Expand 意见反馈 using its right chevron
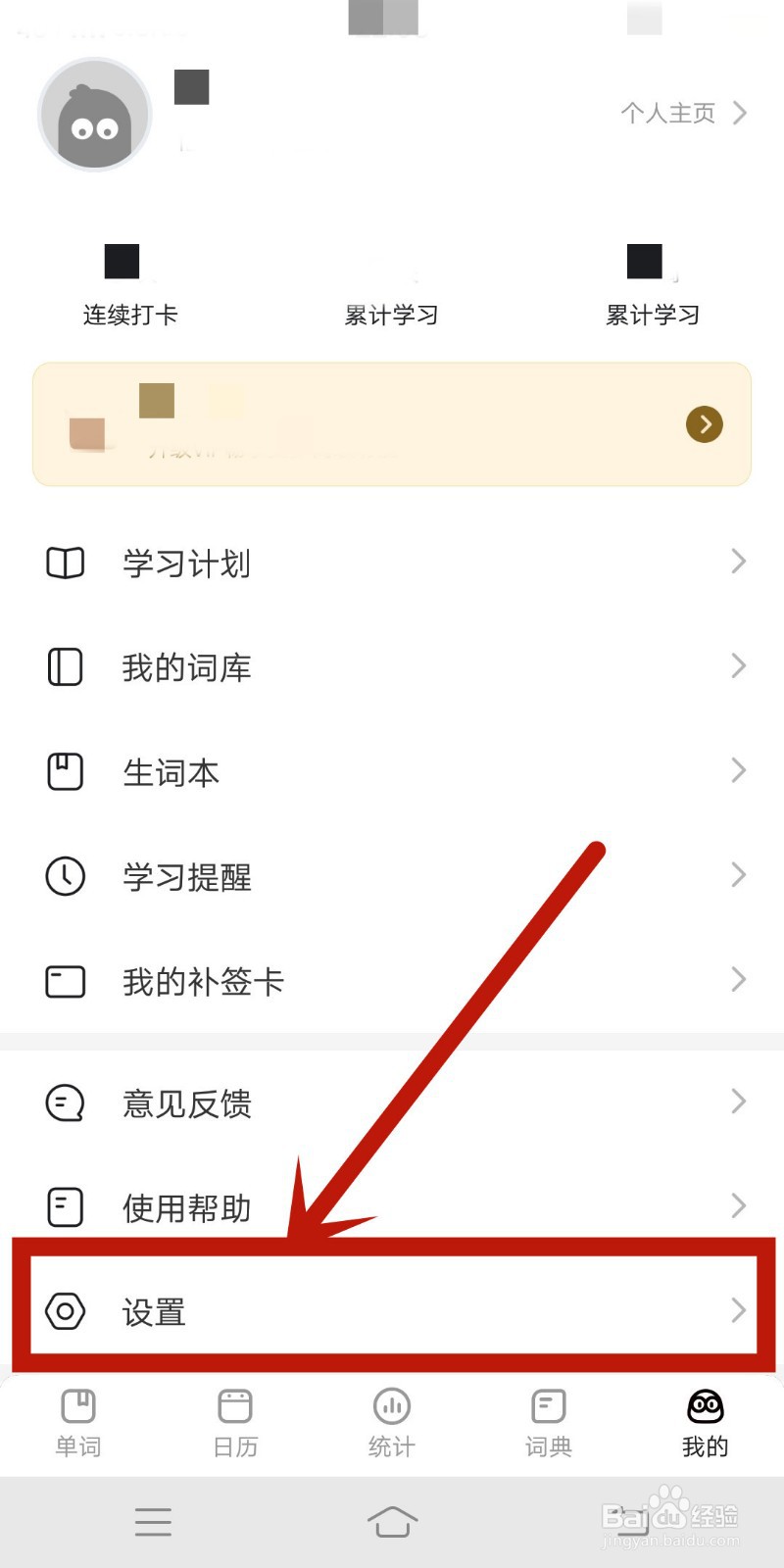The height and width of the screenshot is (1568, 784). [x=739, y=1102]
